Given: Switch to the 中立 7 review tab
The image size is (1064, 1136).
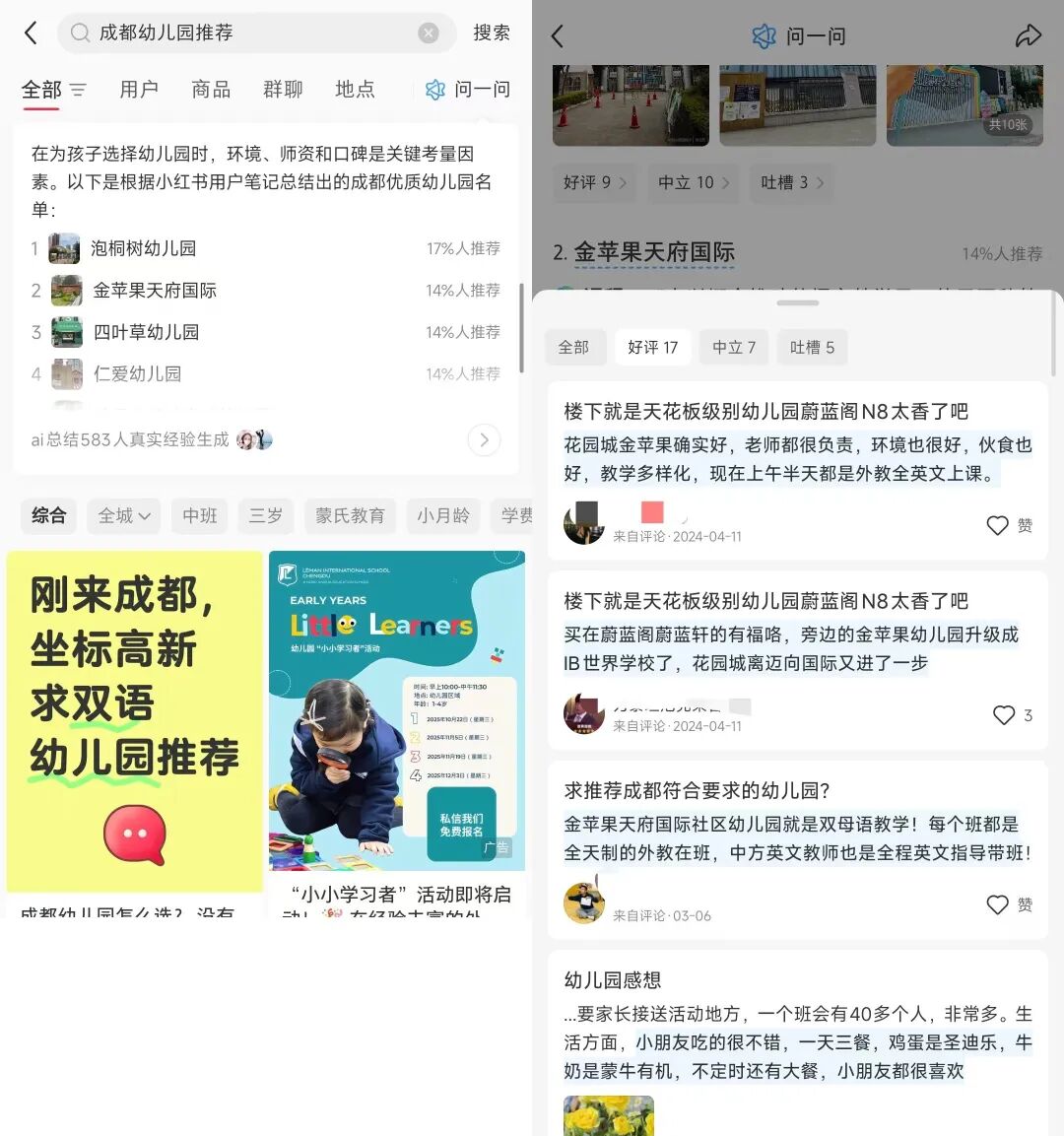Looking at the screenshot, I should click(734, 347).
